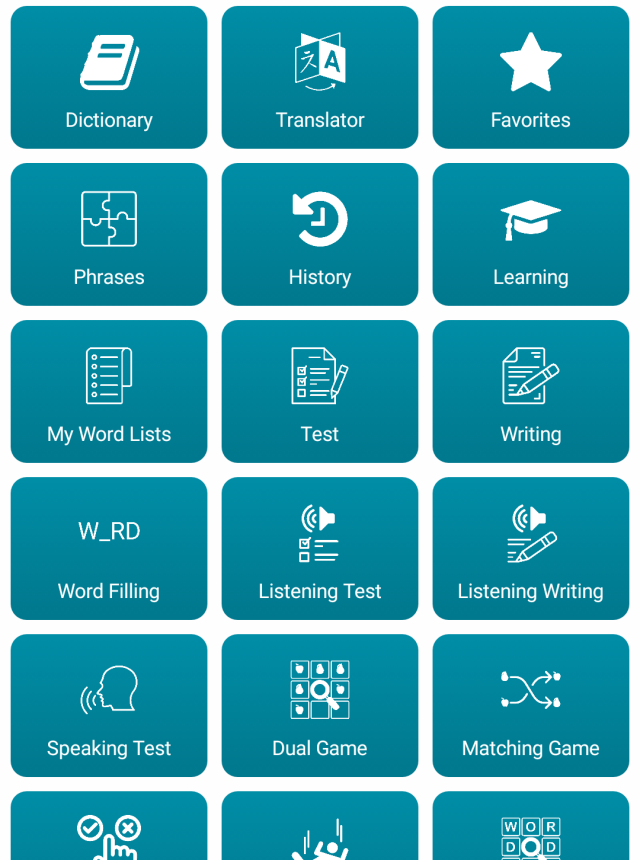Open the Dictionary tile
Image resolution: width=640 pixels, height=860 pixels.
[109, 78]
